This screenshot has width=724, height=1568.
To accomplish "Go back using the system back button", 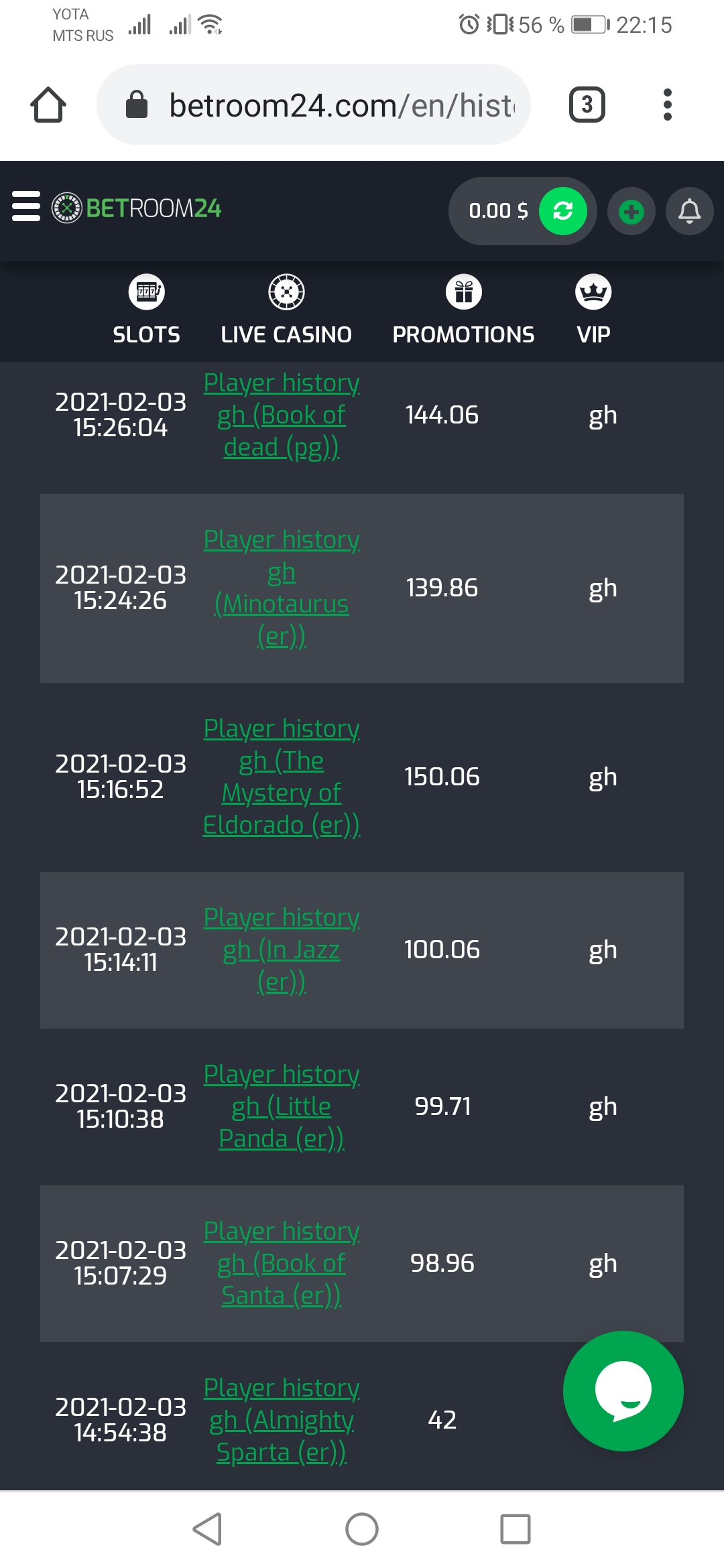I will point(207,1529).
